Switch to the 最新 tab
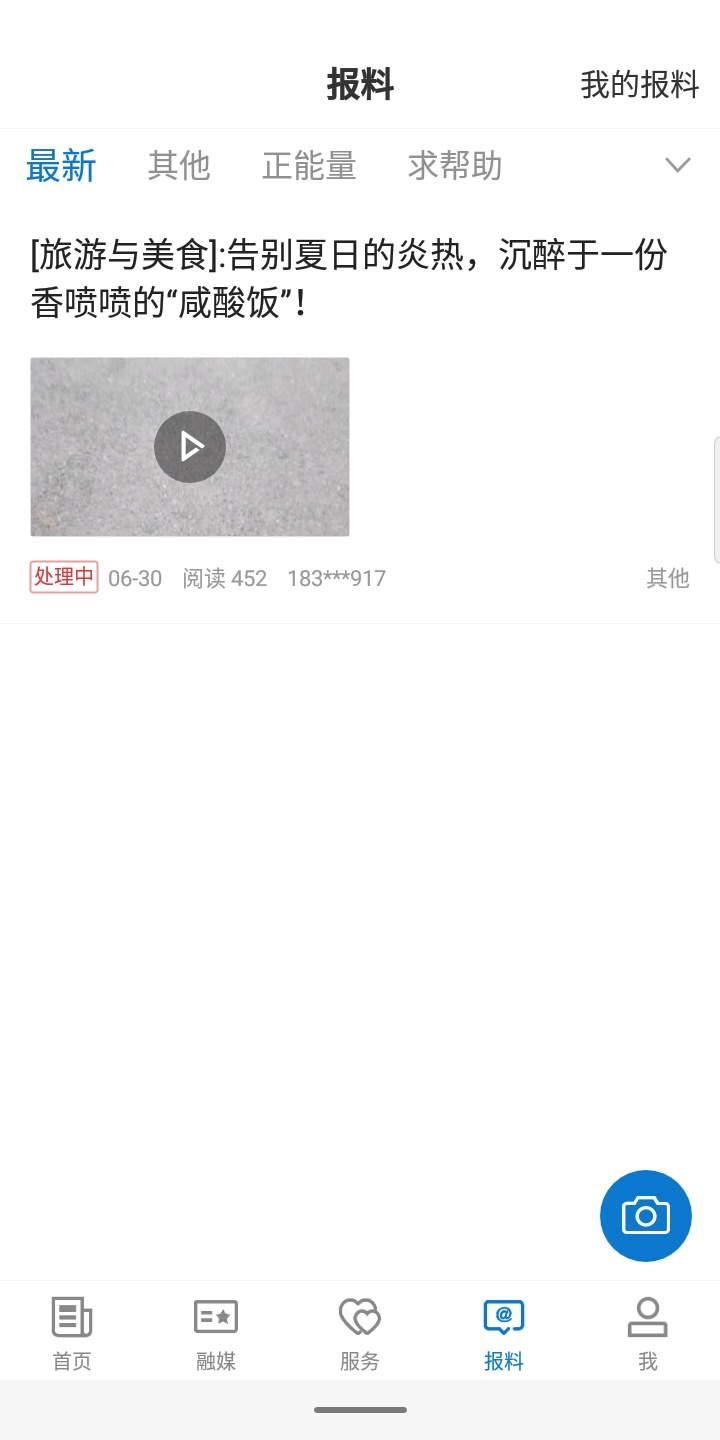The width and height of the screenshot is (720, 1440). coord(61,166)
